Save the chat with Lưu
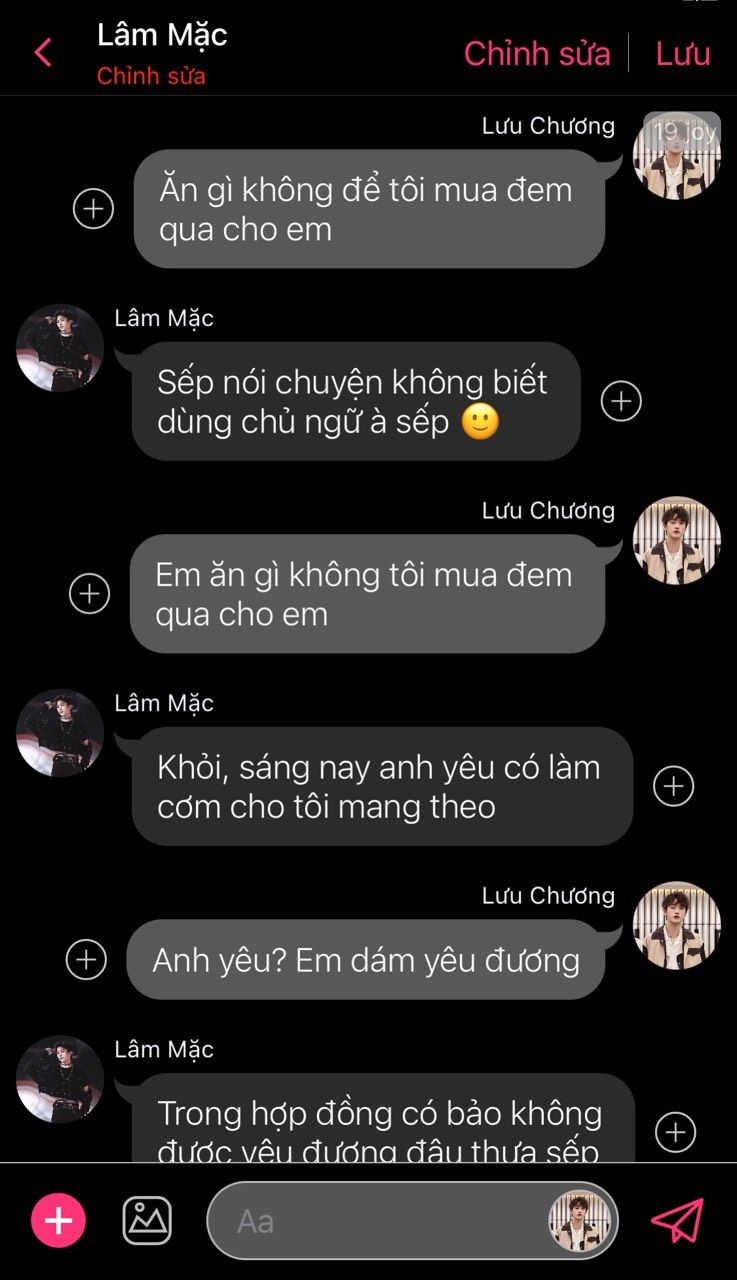Image resolution: width=737 pixels, height=1280 pixels. click(683, 53)
